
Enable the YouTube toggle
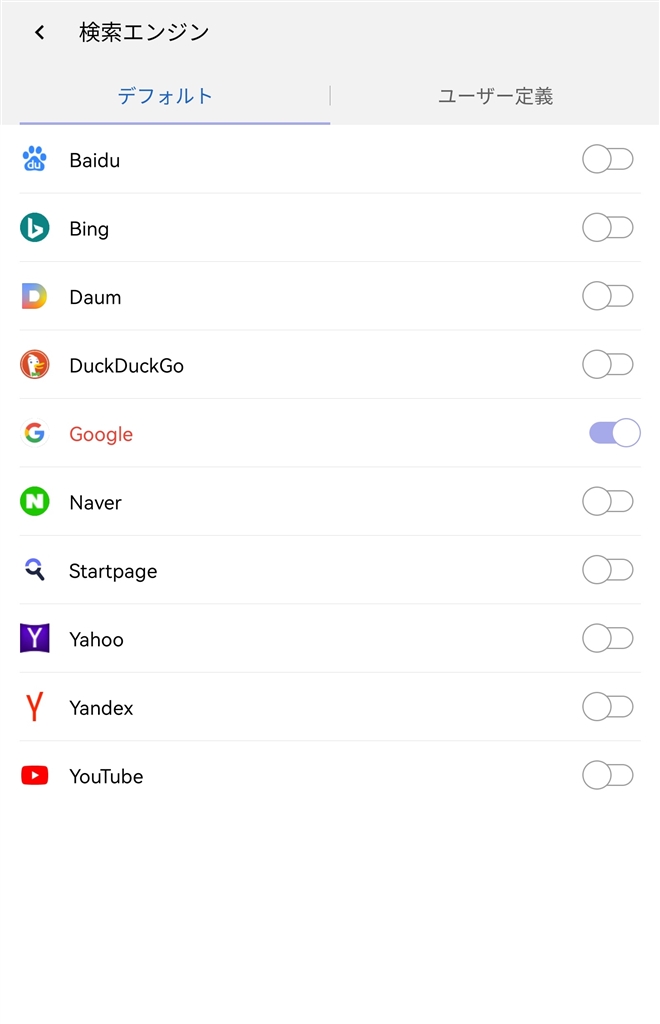(608, 775)
